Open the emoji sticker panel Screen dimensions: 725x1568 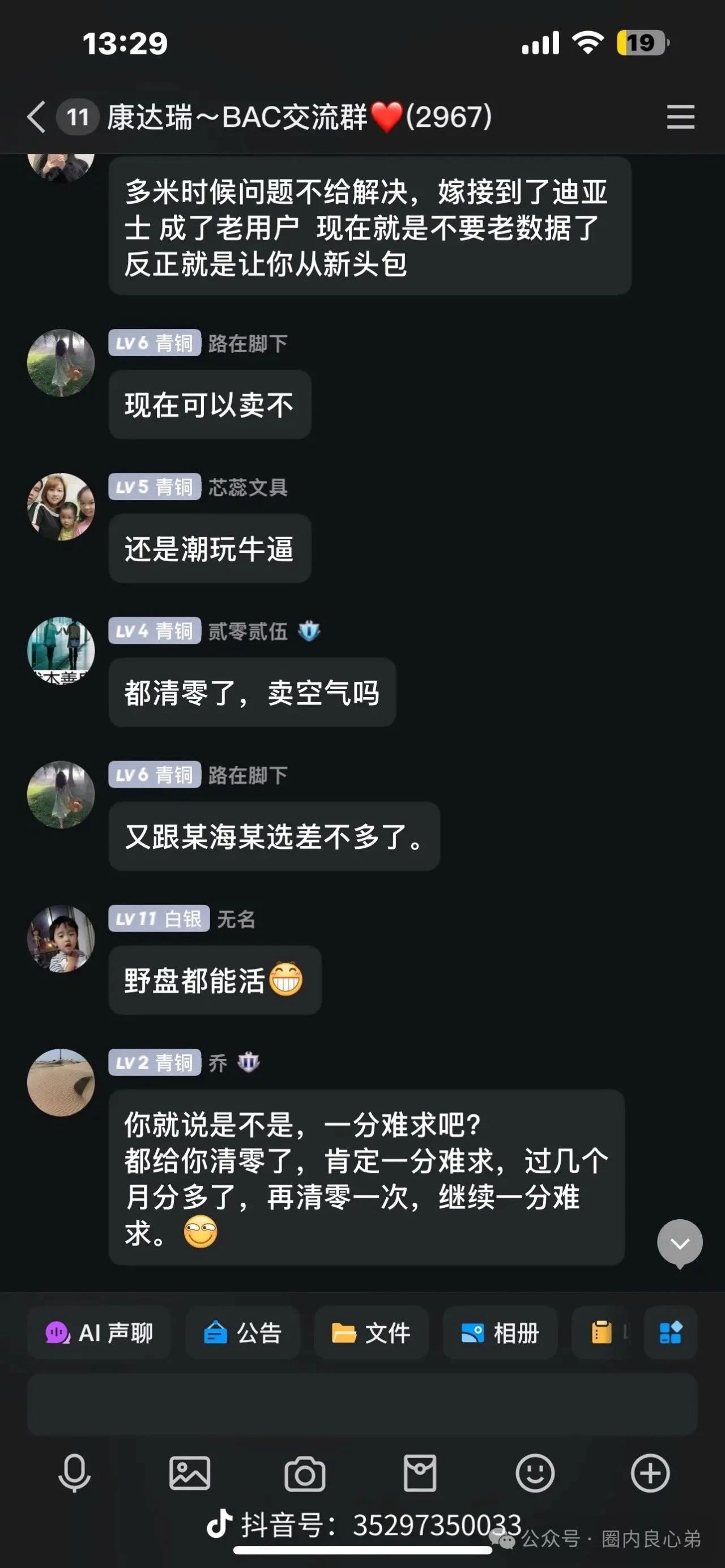(x=535, y=1473)
